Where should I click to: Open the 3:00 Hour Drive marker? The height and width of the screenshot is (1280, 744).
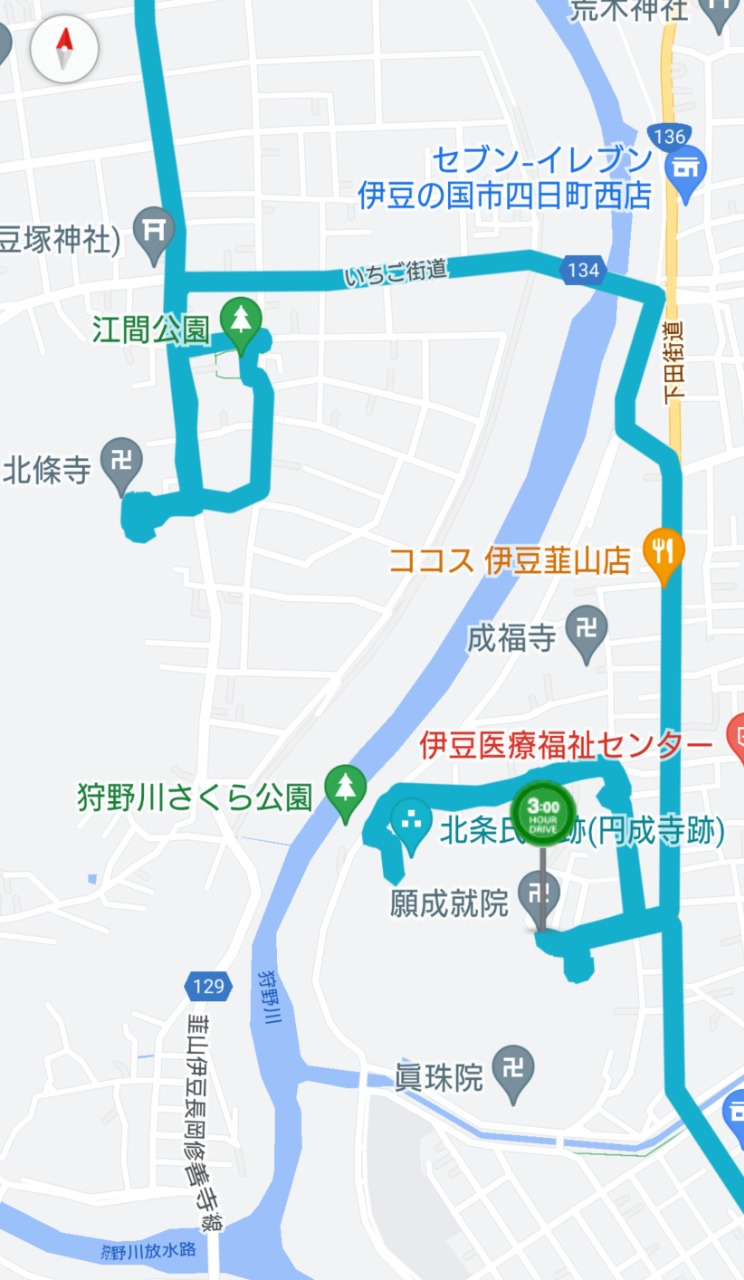click(543, 808)
